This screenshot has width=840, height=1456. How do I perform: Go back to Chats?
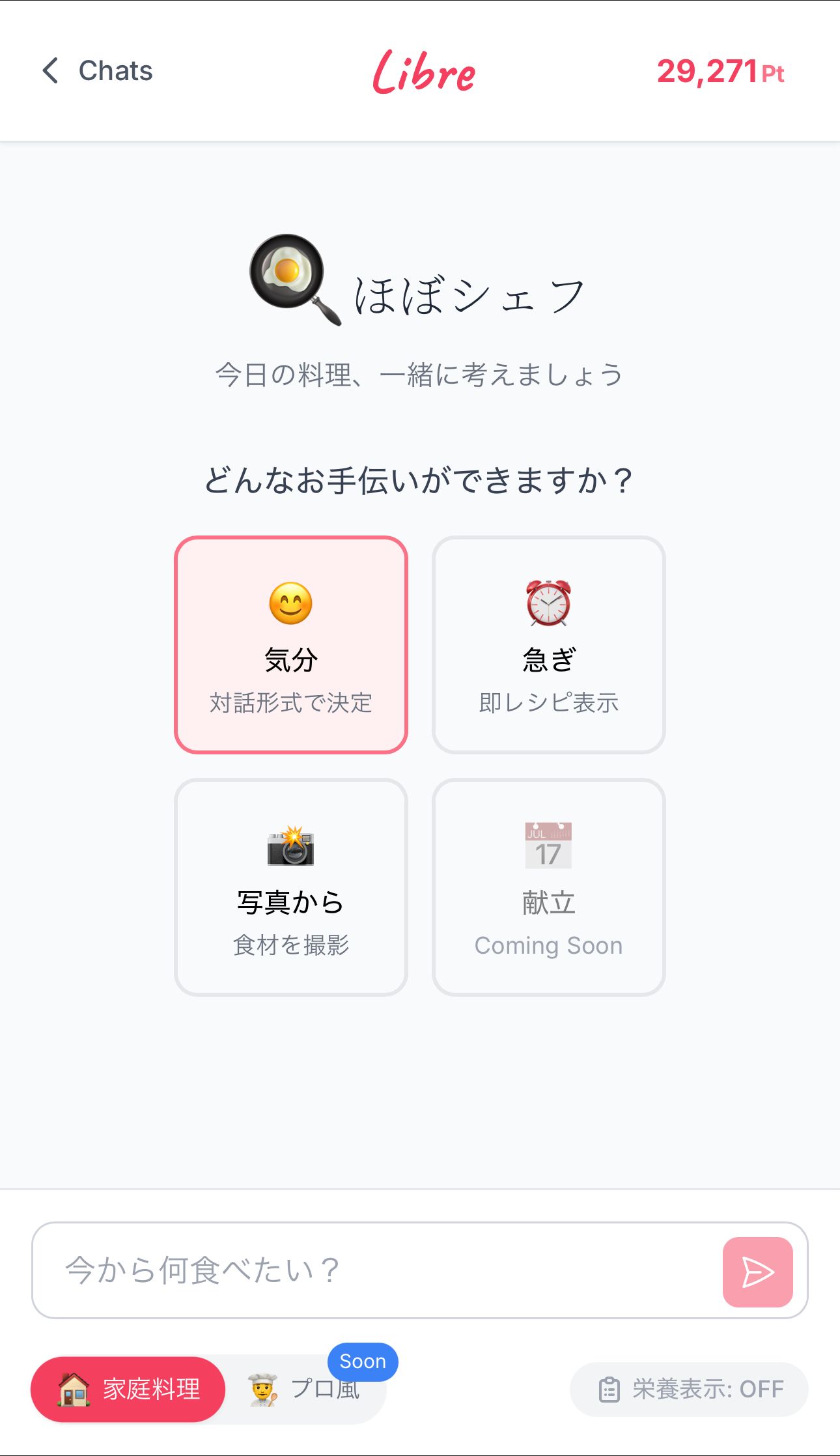coord(97,71)
